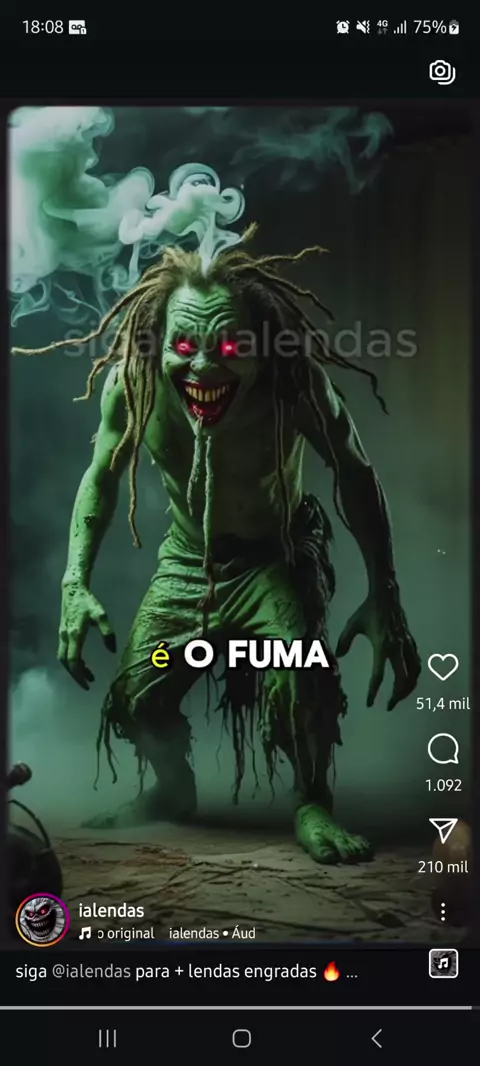The image size is (480, 1066).
Task: Open the recent apps view
Action: click(x=107, y=1038)
